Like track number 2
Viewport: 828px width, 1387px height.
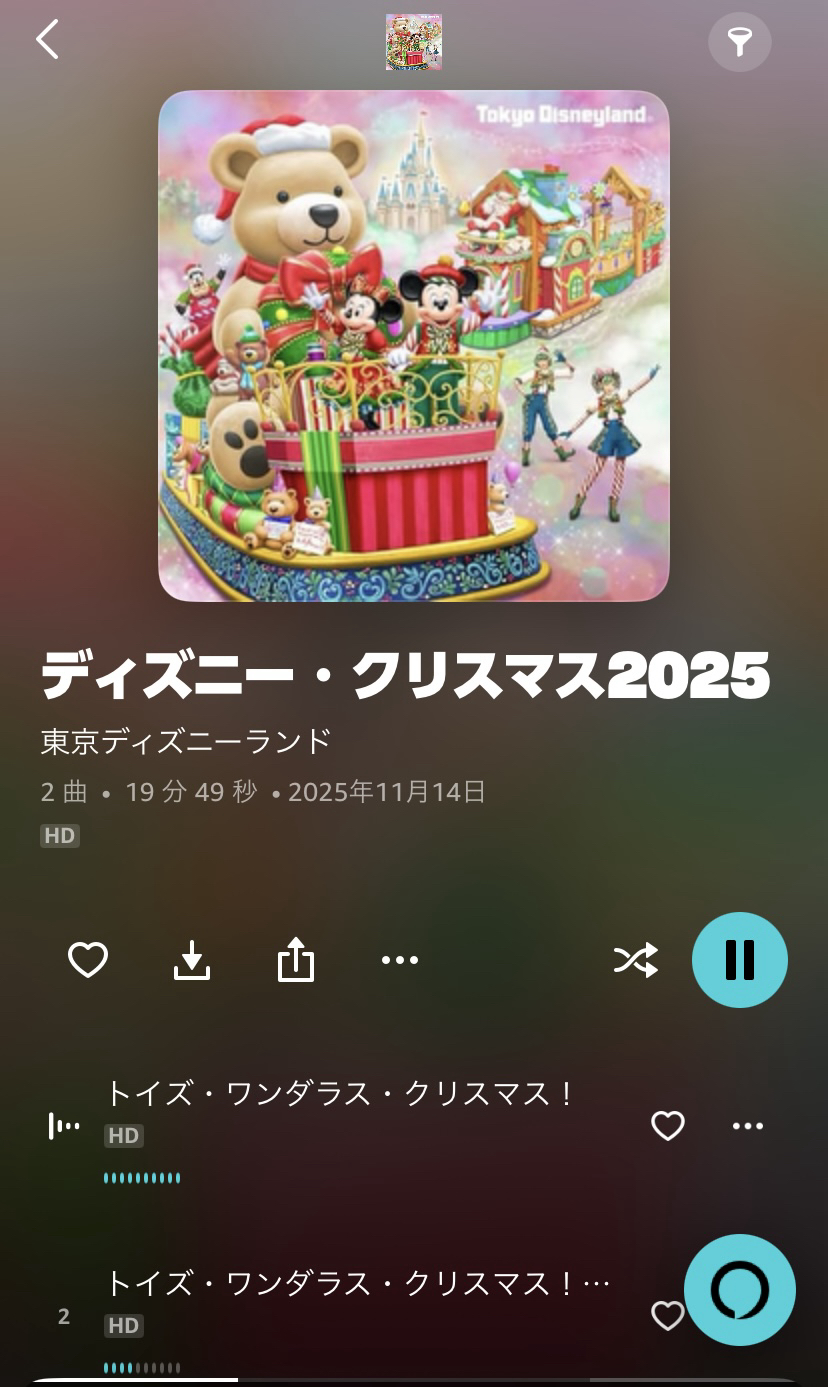click(664, 1316)
